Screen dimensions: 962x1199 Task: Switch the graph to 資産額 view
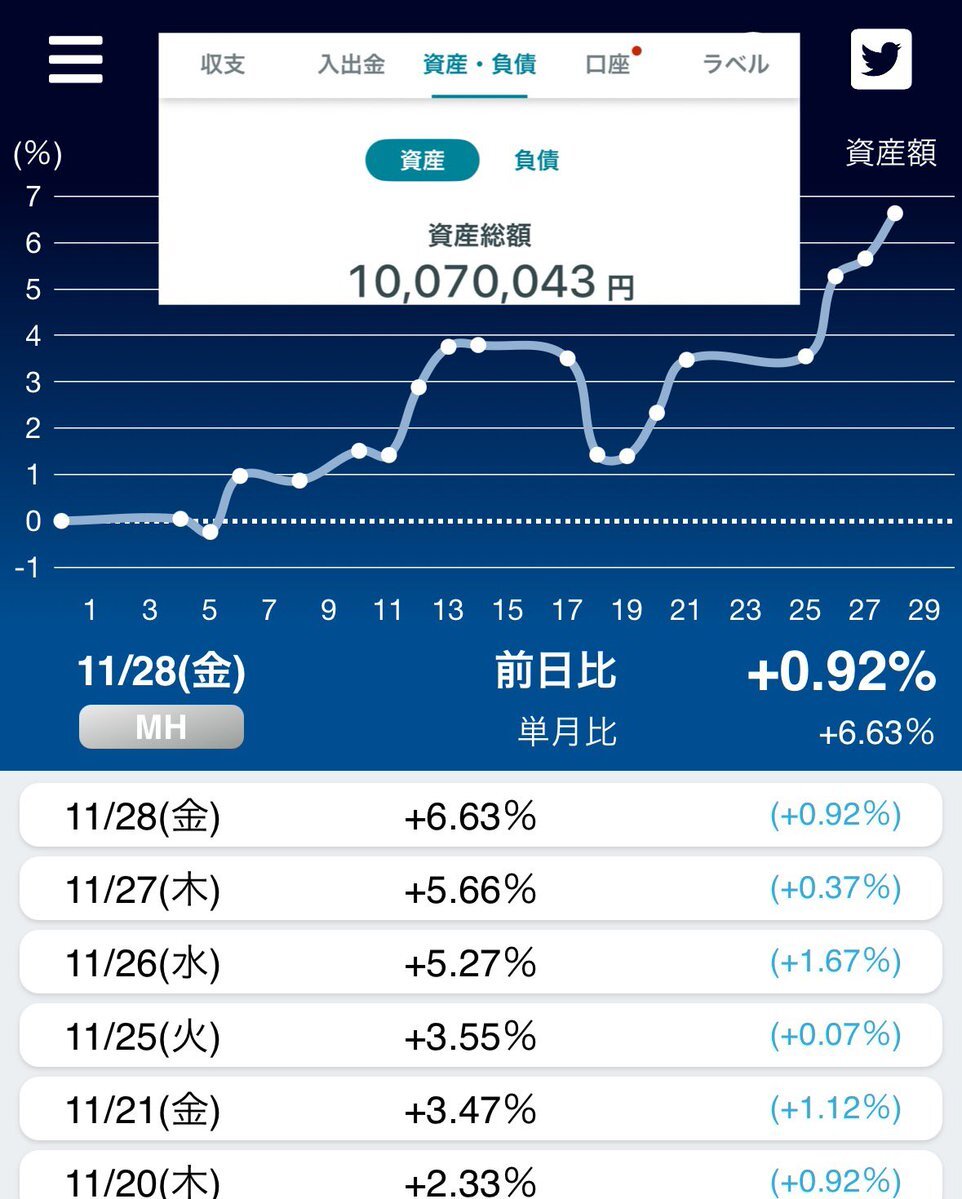(890, 154)
